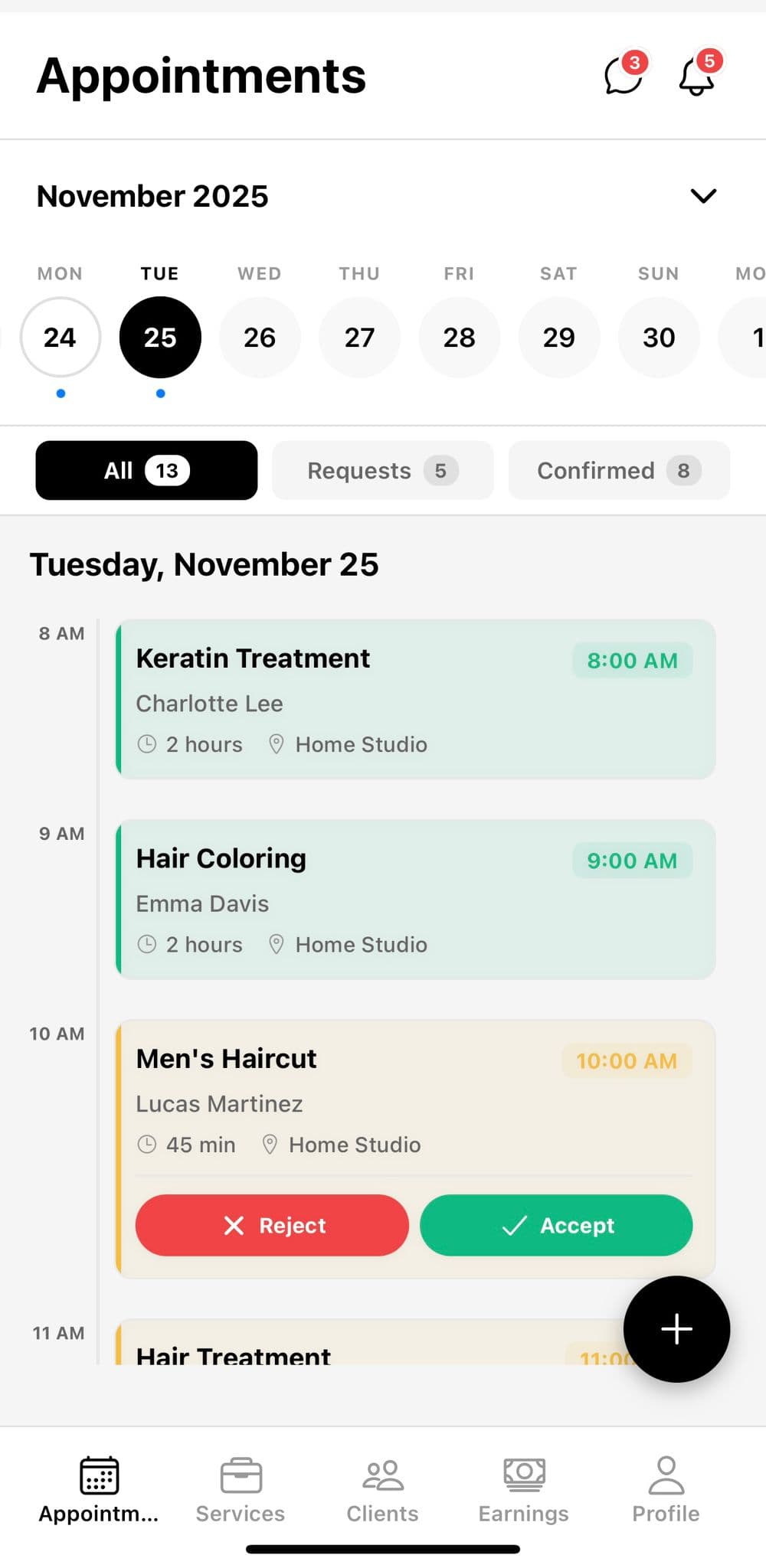Switch to the Requests filter tab
The height and width of the screenshot is (1568, 766).
[x=382, y=470]
